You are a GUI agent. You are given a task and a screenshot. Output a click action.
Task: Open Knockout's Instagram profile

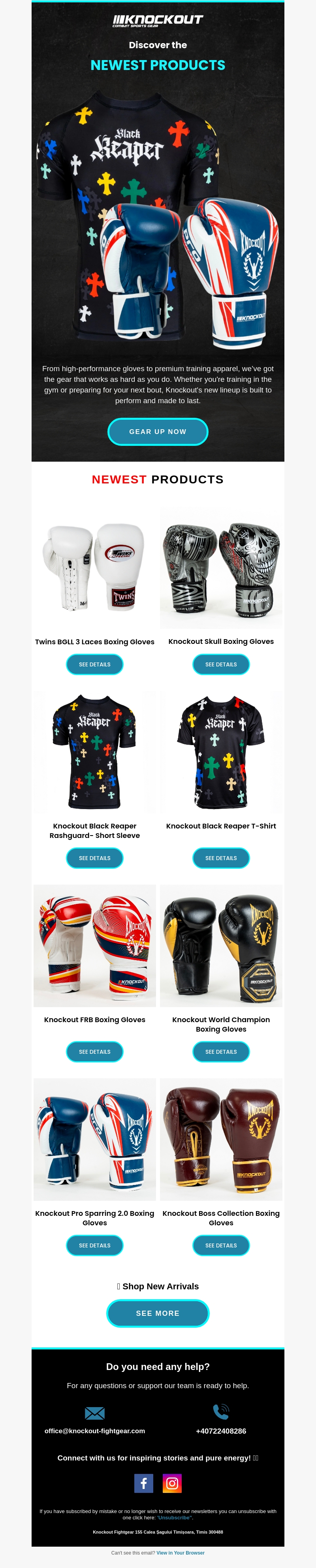click(x=172, y=1483)
